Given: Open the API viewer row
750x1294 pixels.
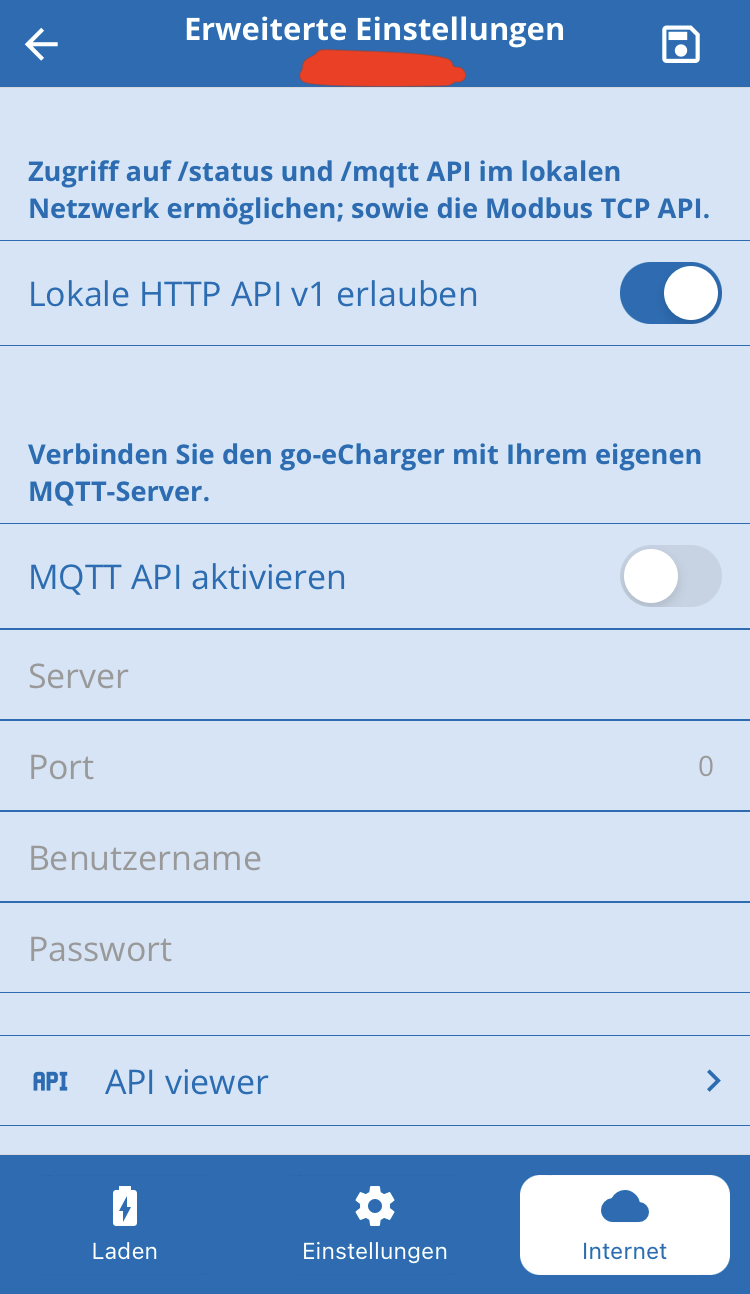Looking at the screenshot, I should pyautogui.click(x=375, y=1081).
